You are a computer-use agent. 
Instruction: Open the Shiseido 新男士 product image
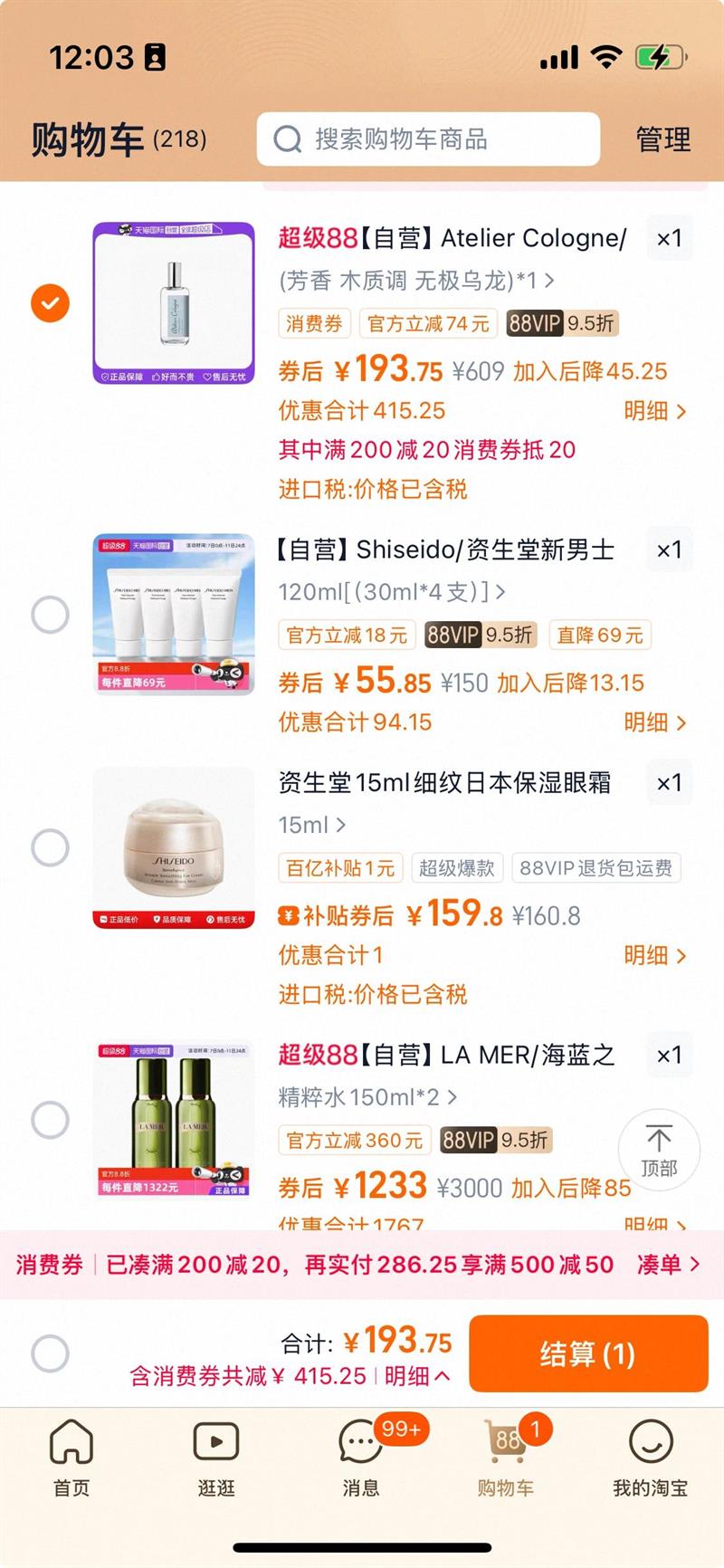coord(174,615)
